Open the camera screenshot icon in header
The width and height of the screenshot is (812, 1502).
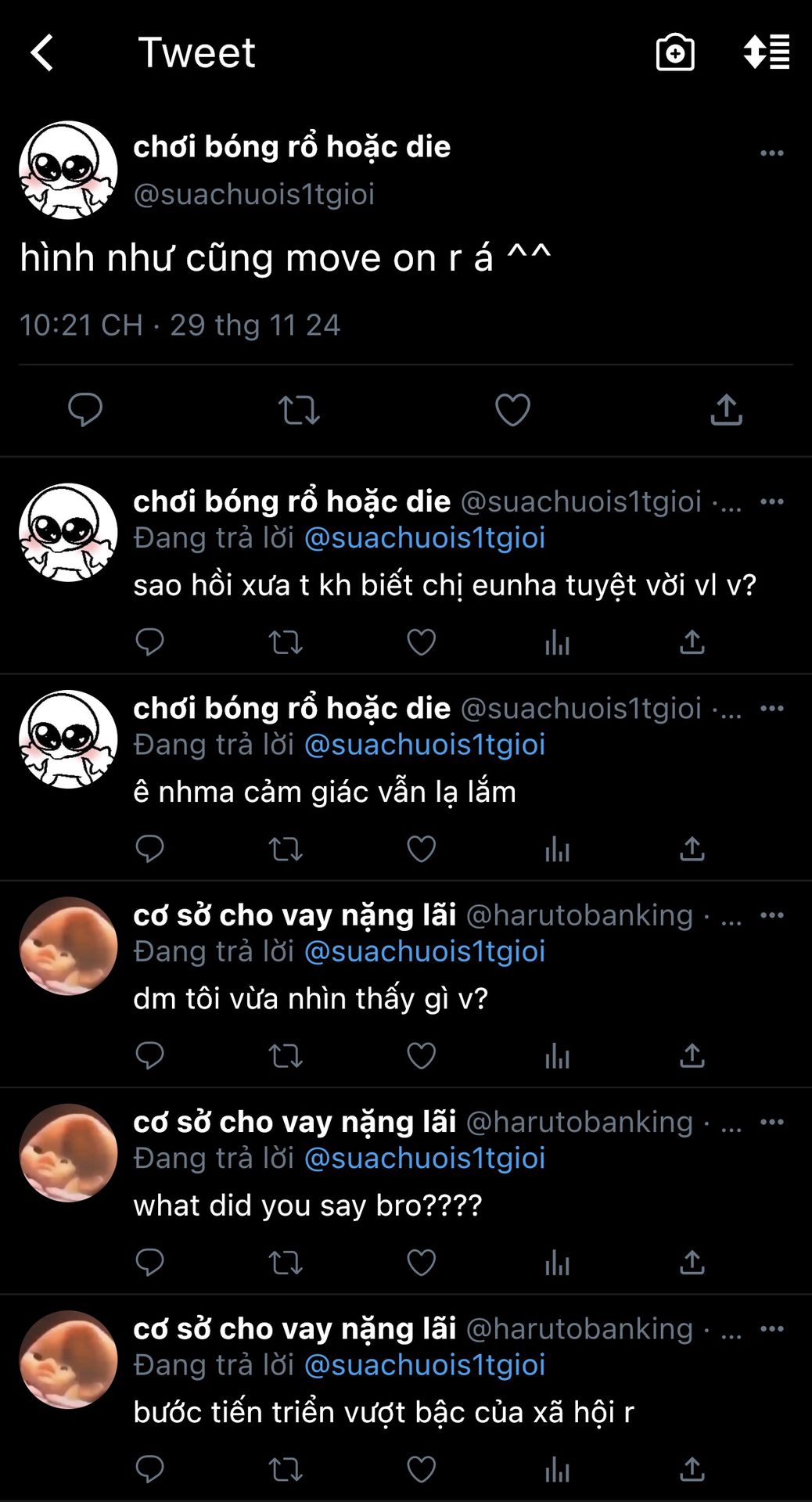tap(675, 52)
